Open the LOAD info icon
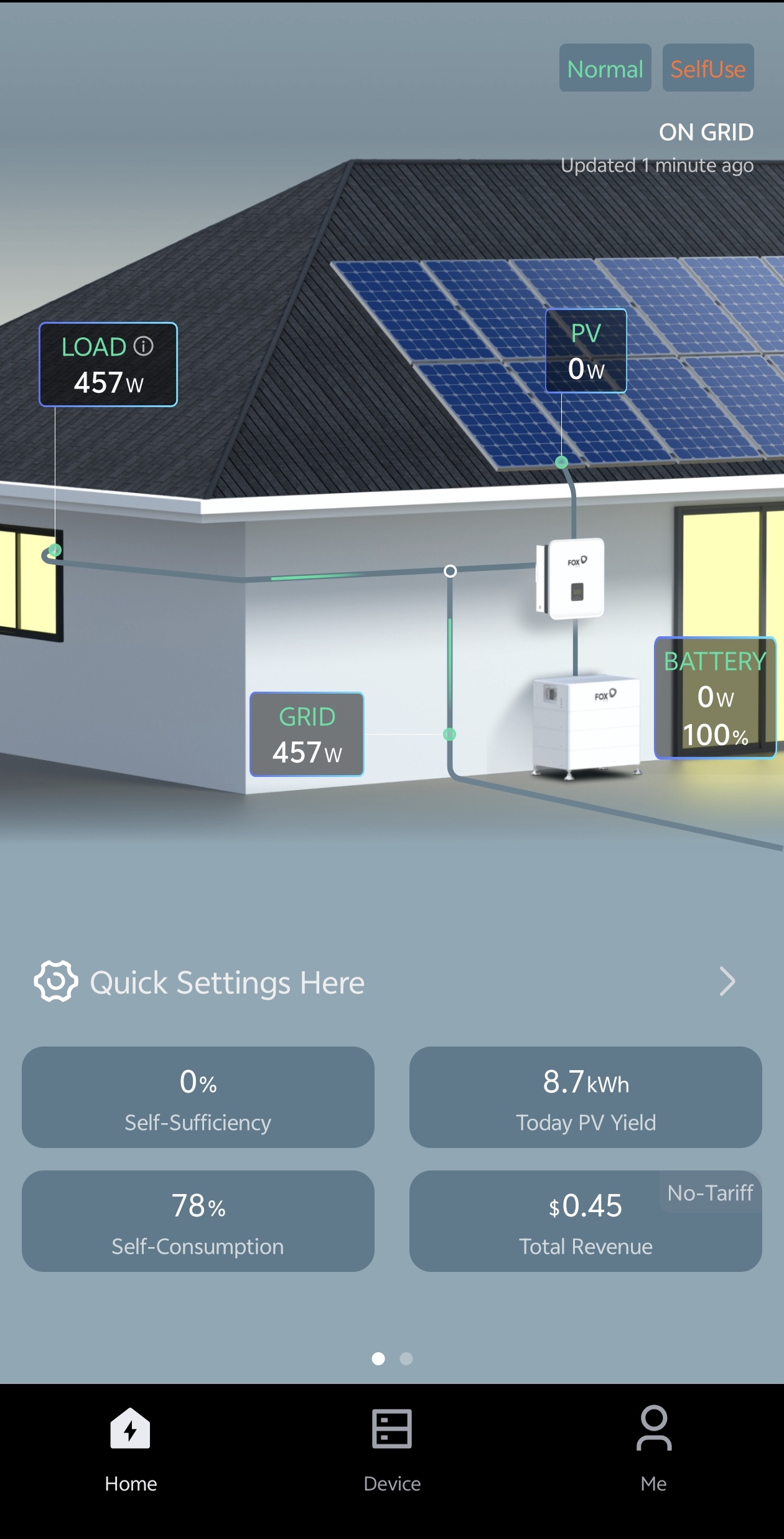The height and width of the screenshot is (1539, 784). click(144, 346)
